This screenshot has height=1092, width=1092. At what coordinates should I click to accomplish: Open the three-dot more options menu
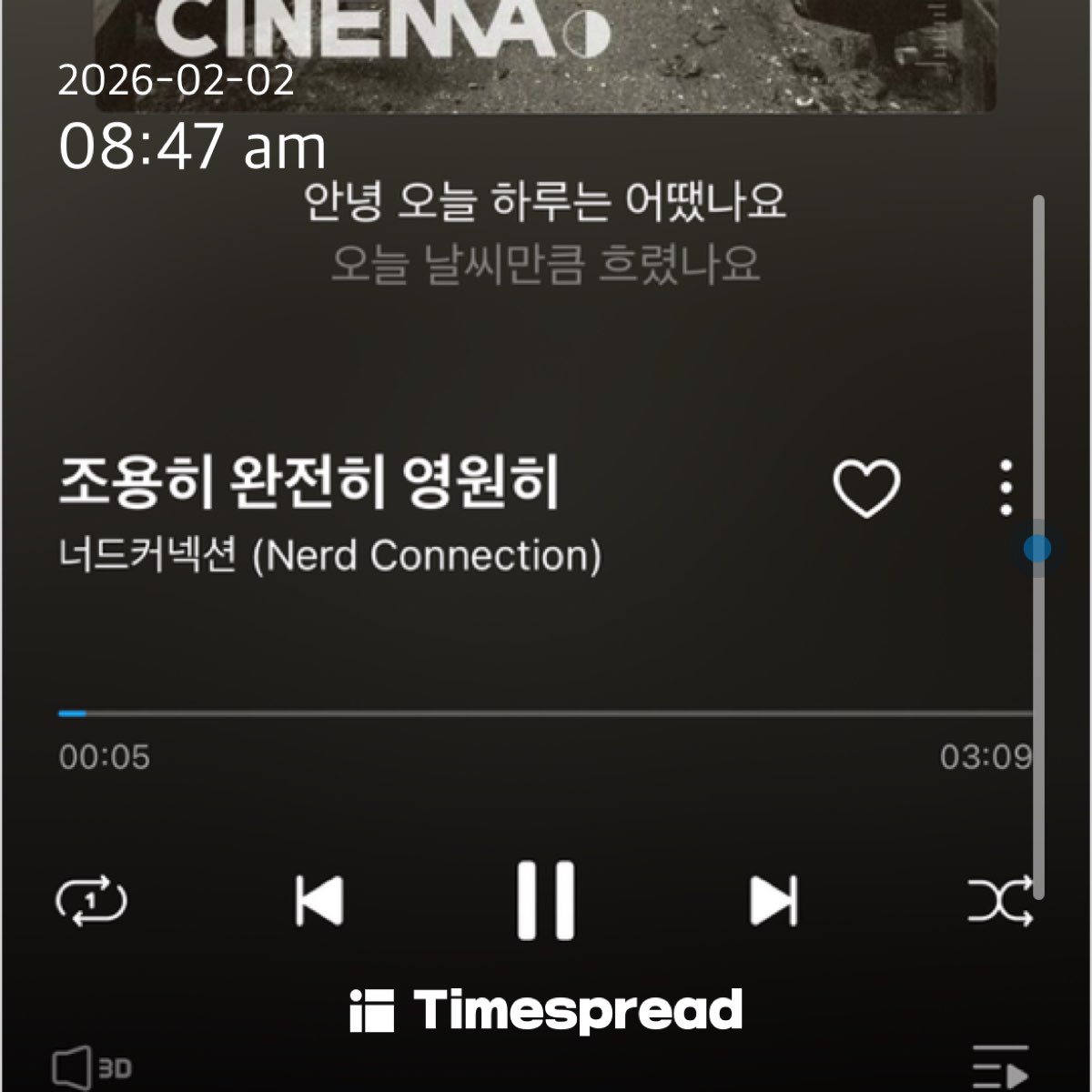point(1006,489)
